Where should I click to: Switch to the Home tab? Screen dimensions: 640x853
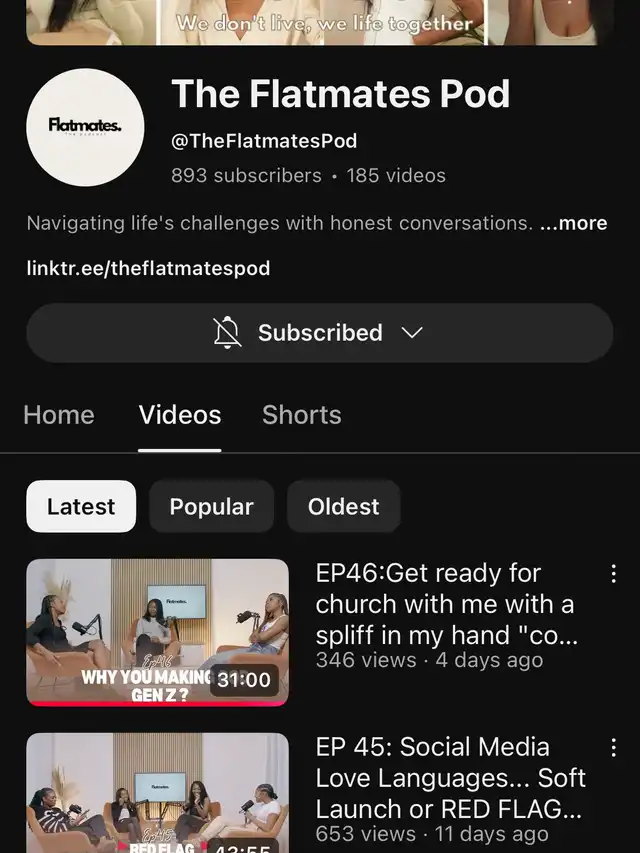click(x=59, y=415)
